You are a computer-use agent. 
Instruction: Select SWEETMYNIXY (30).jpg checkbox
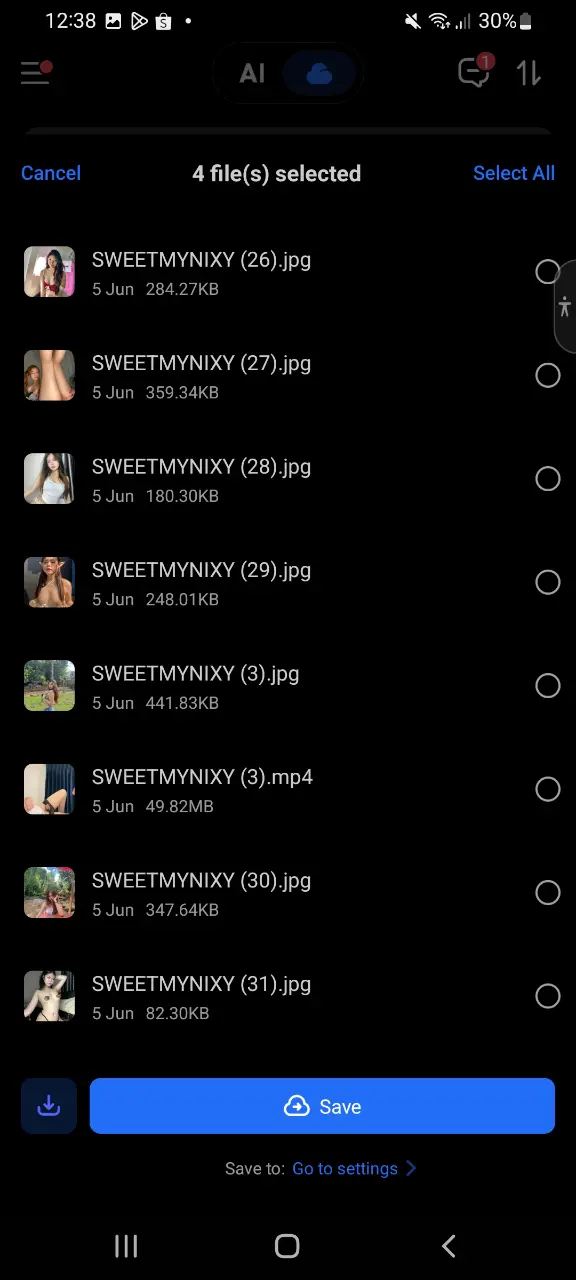(x=547, y=893)
